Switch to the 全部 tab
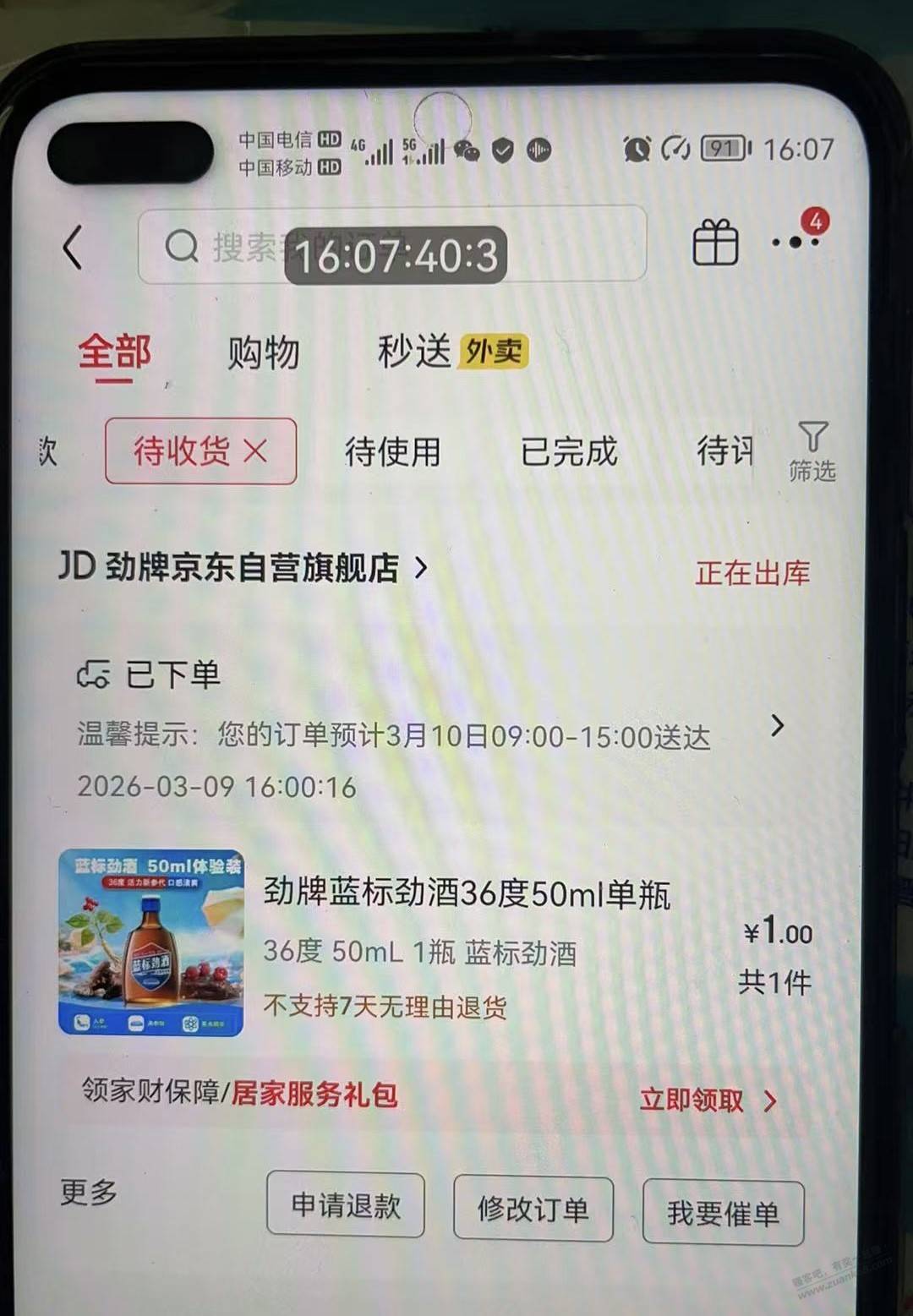The image size is (913, 1316). [115, 352]
